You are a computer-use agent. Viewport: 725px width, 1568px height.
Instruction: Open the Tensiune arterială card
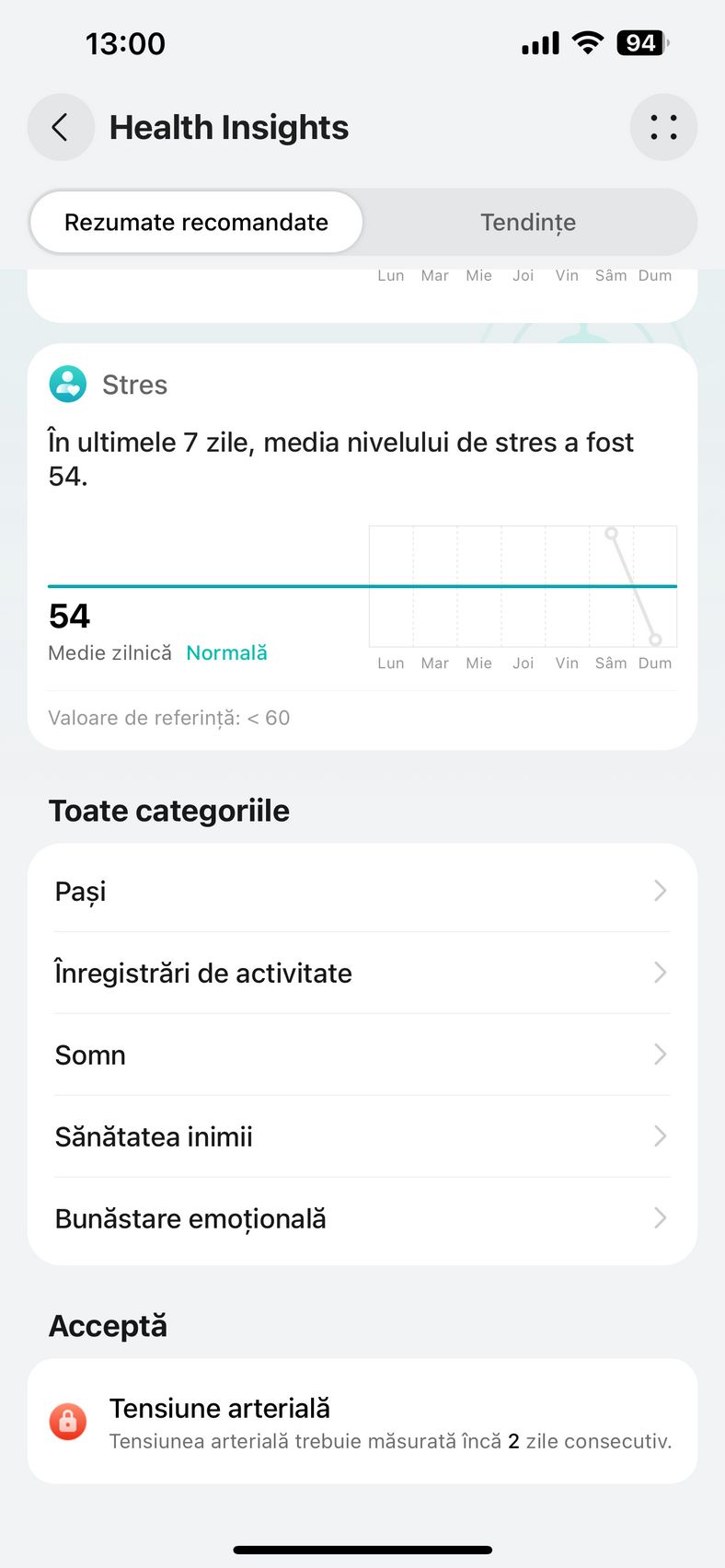pos(362,1422)
